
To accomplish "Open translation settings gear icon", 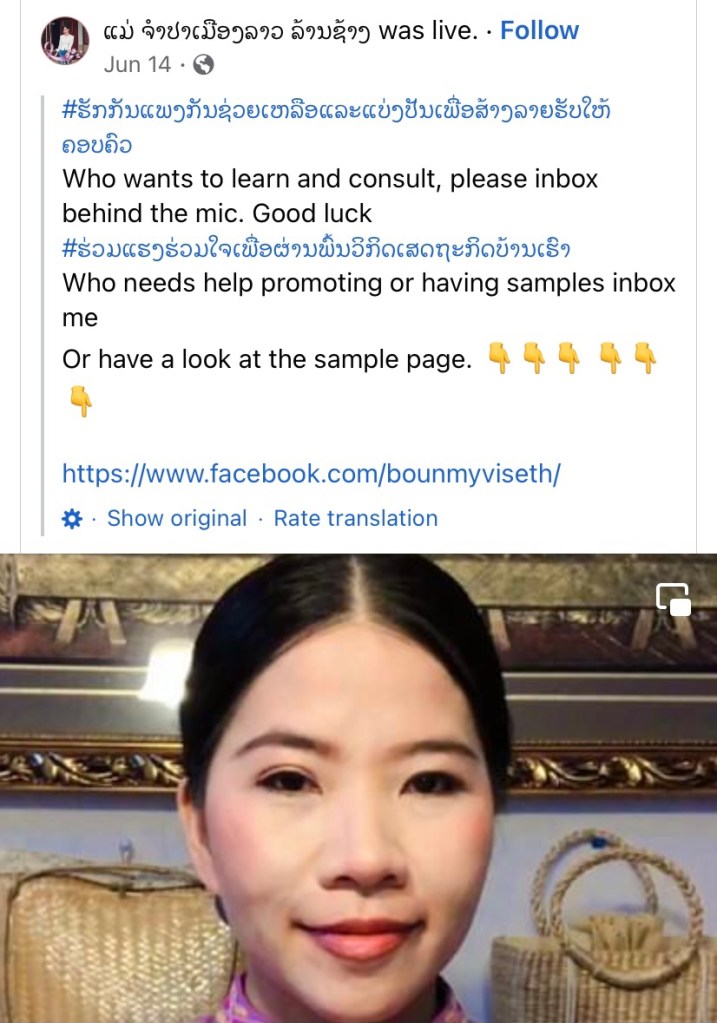I will tap(72, 518).
